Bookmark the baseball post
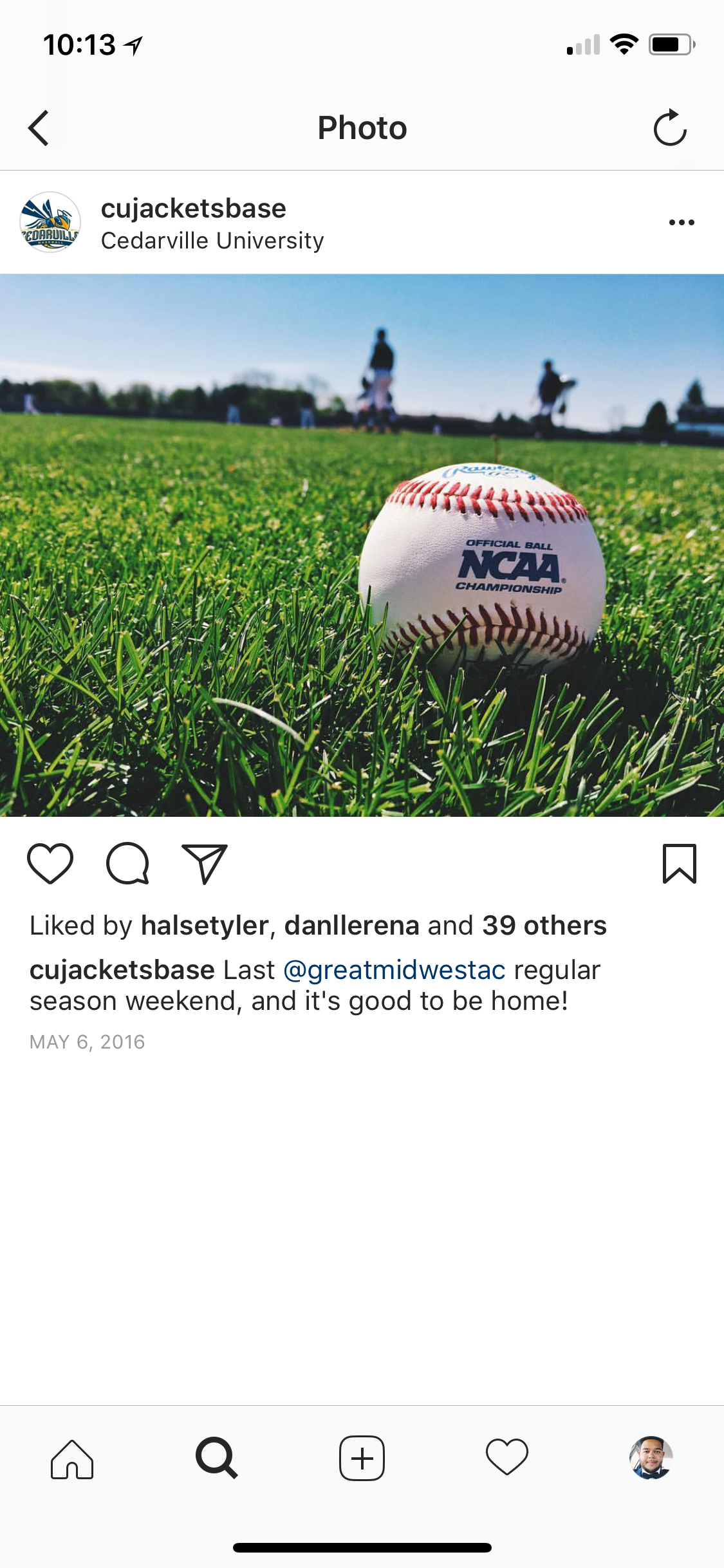Image resolution: width=724 pixels, height=1568 pixels. 679,863
